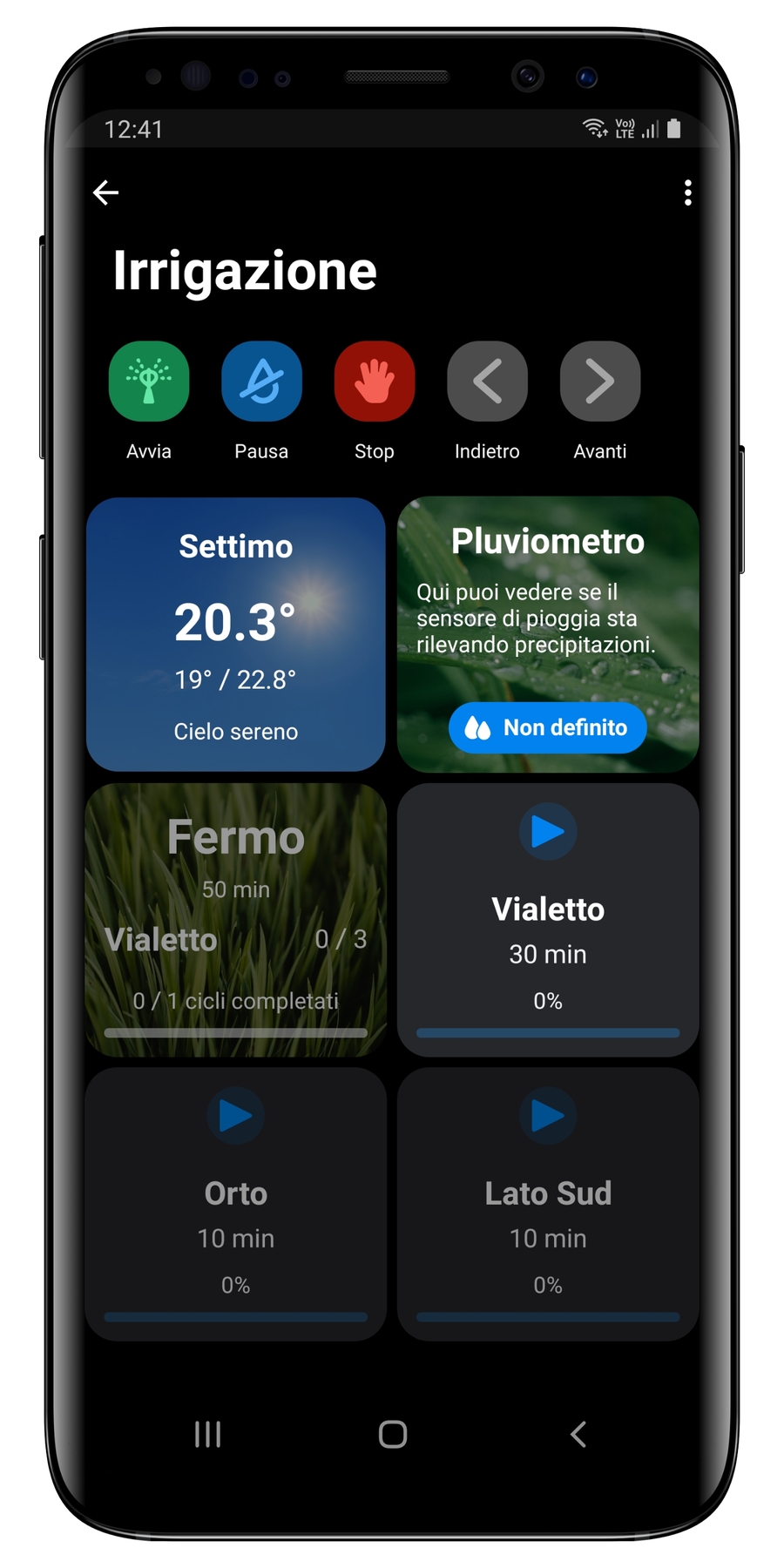784x1568 pixels.
Task: Start irrigation with the Avvia button
Action: 149,382
